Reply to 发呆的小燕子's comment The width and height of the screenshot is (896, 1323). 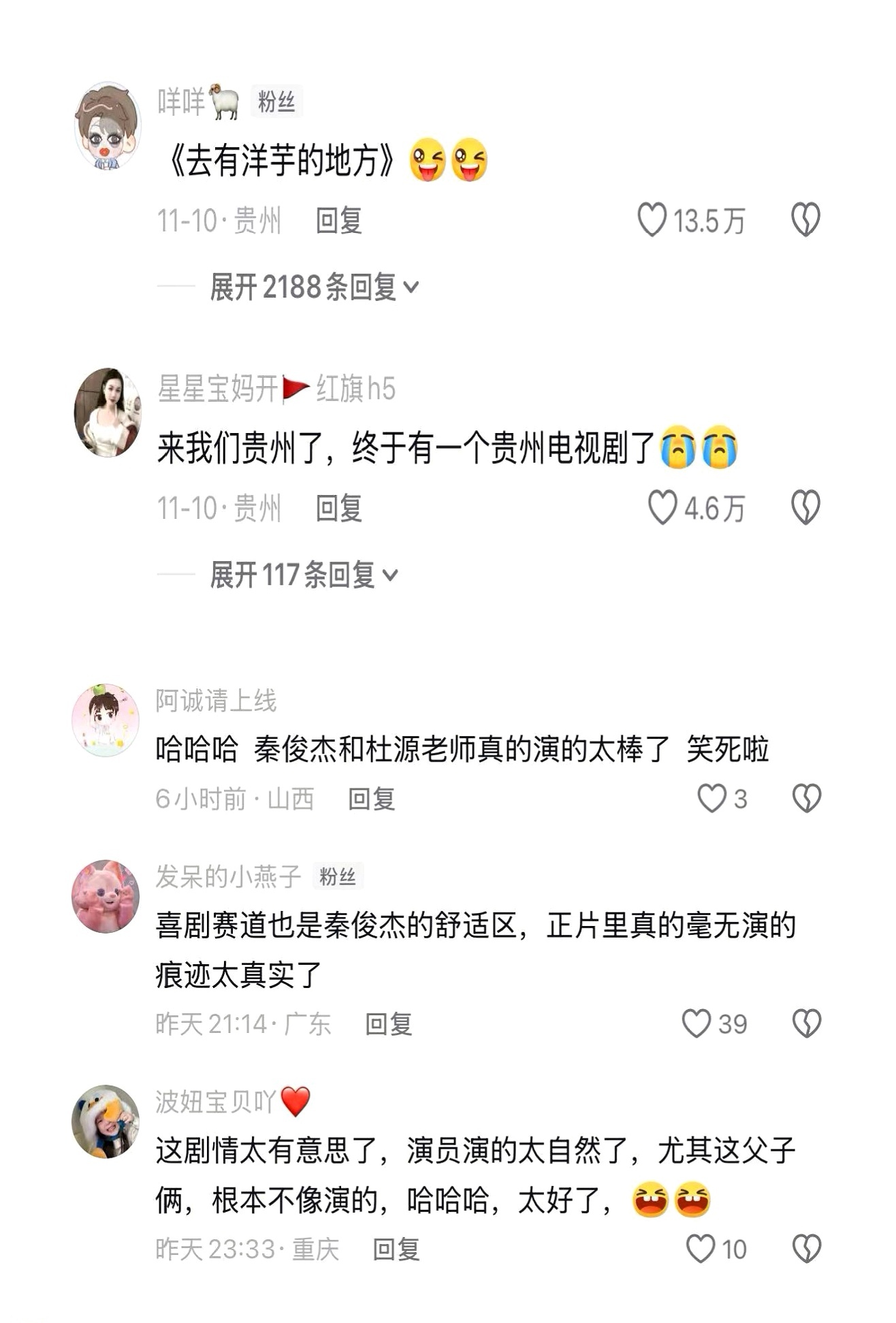388,1024
